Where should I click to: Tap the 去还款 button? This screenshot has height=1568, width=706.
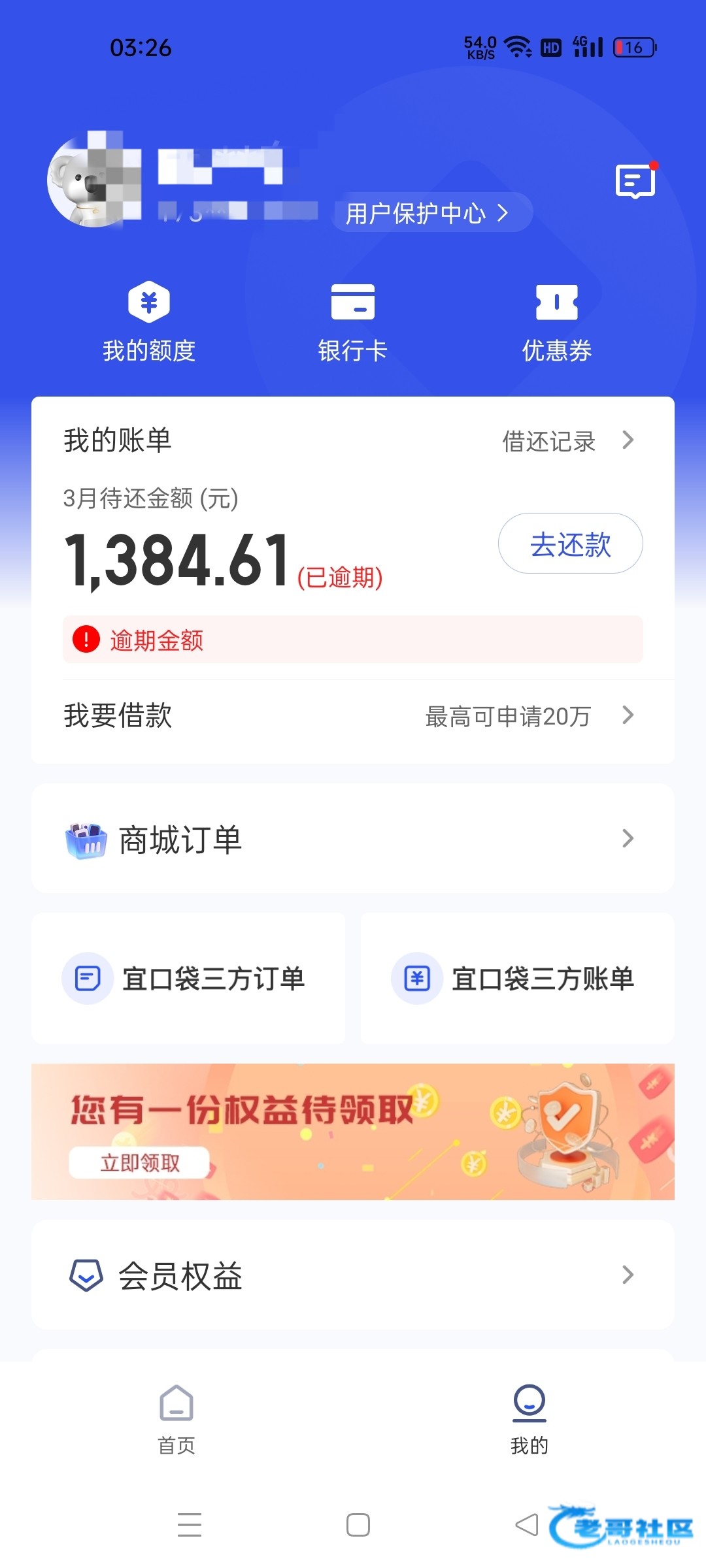[x=570, y=544]
